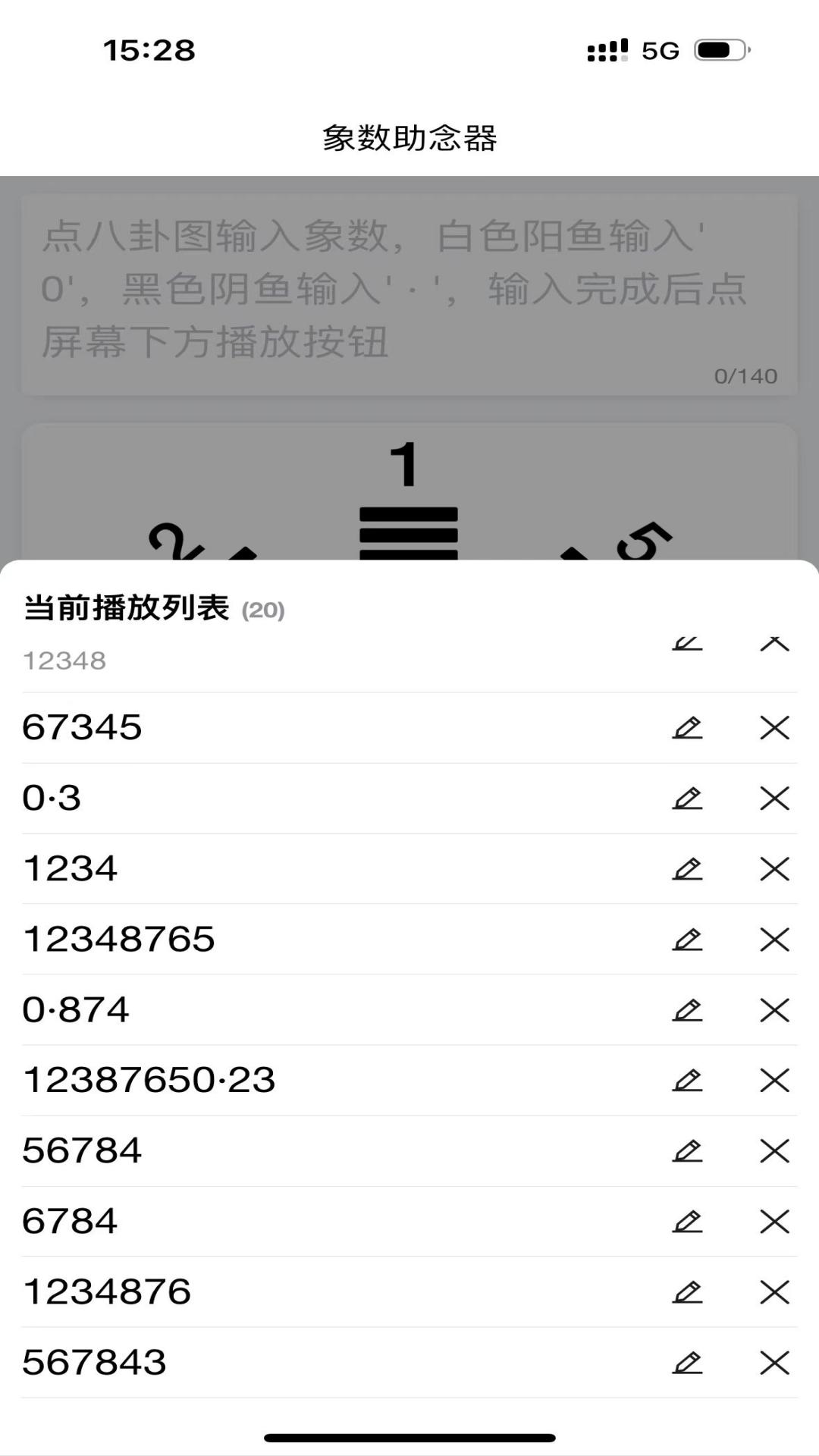Edit the 12348765 entry

click(686, 940)
